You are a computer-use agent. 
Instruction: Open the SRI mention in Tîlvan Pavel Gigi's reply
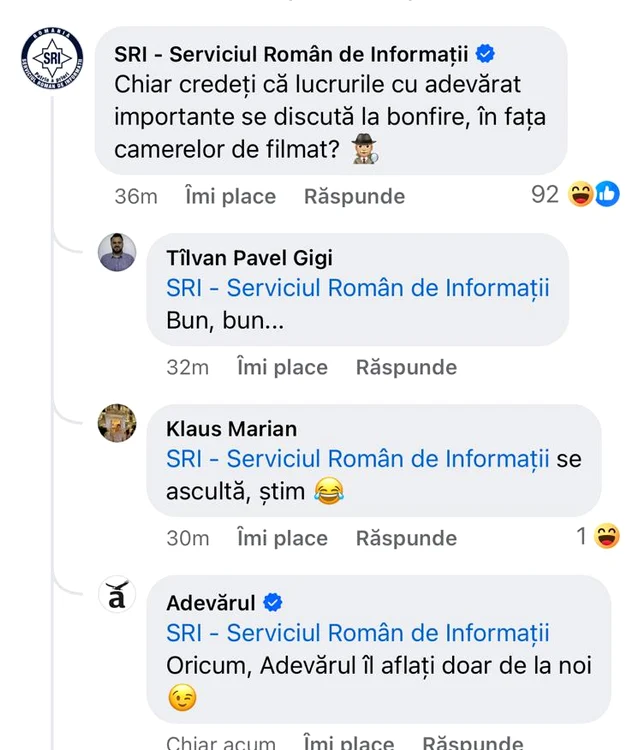(358, 289)
